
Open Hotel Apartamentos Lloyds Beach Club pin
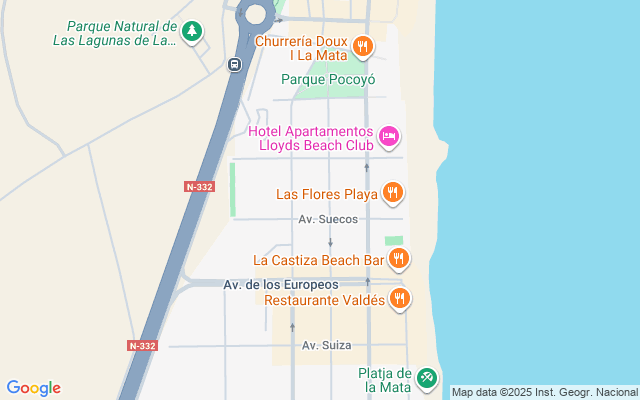click(x=389, y=136)
